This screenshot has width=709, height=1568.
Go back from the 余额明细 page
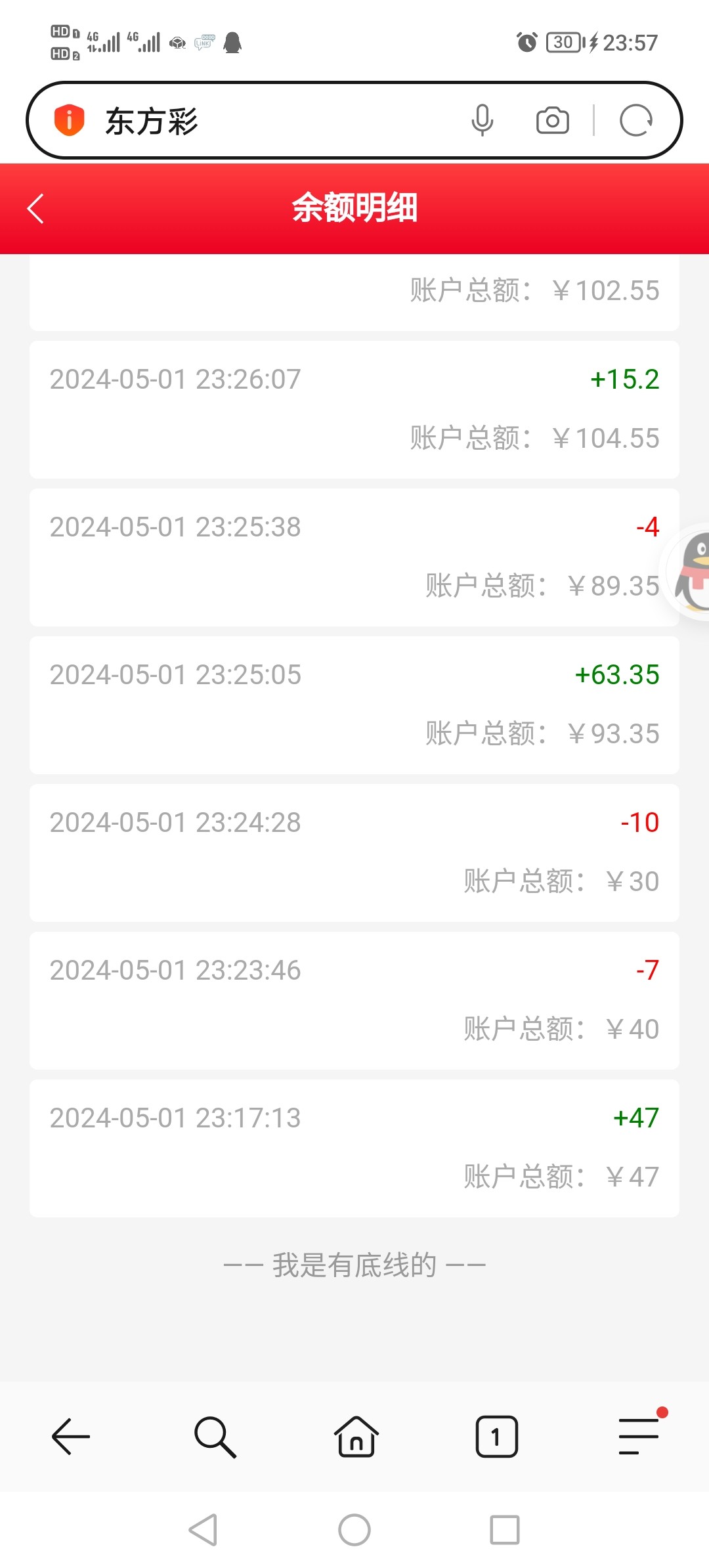pos(36,209)
